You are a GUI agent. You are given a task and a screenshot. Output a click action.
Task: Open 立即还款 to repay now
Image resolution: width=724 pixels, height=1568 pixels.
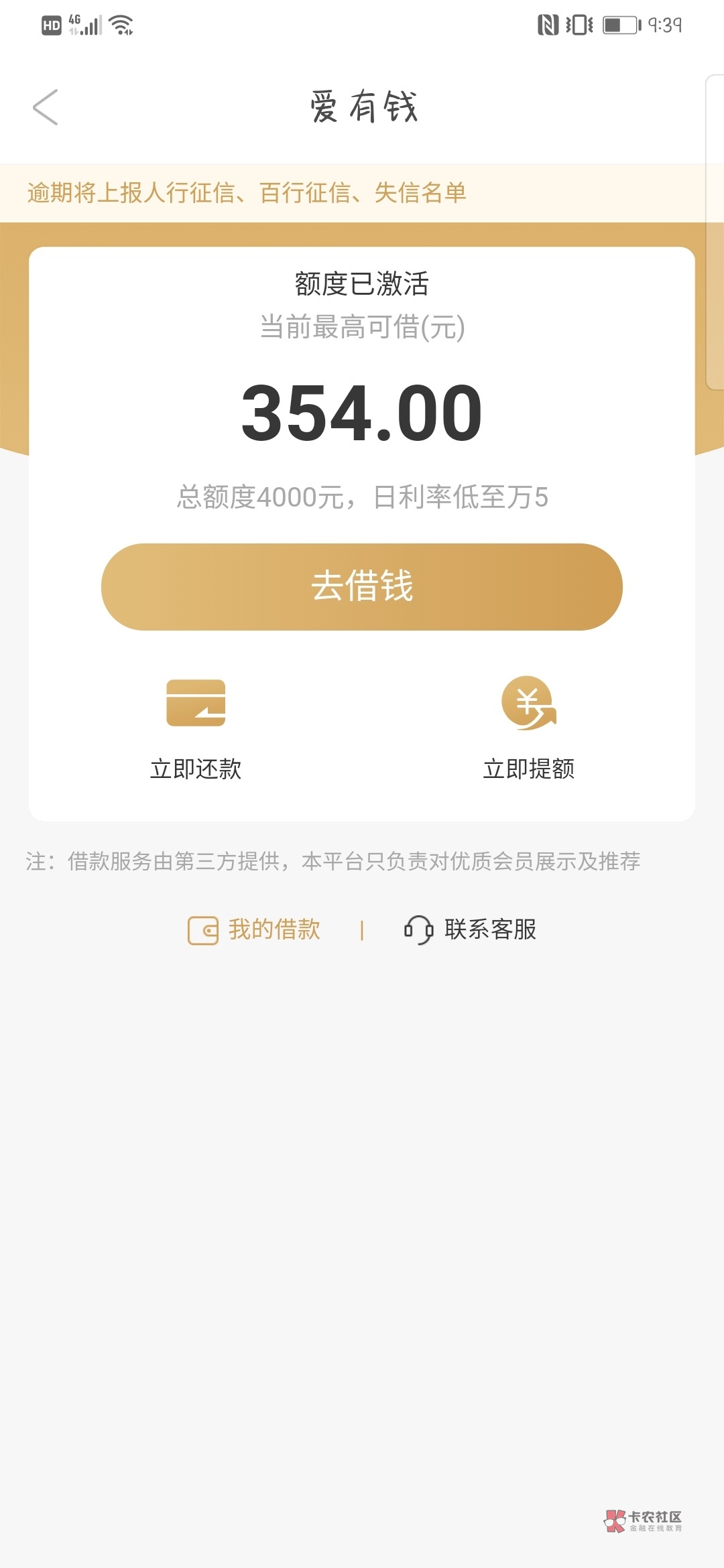click(196, 729)
